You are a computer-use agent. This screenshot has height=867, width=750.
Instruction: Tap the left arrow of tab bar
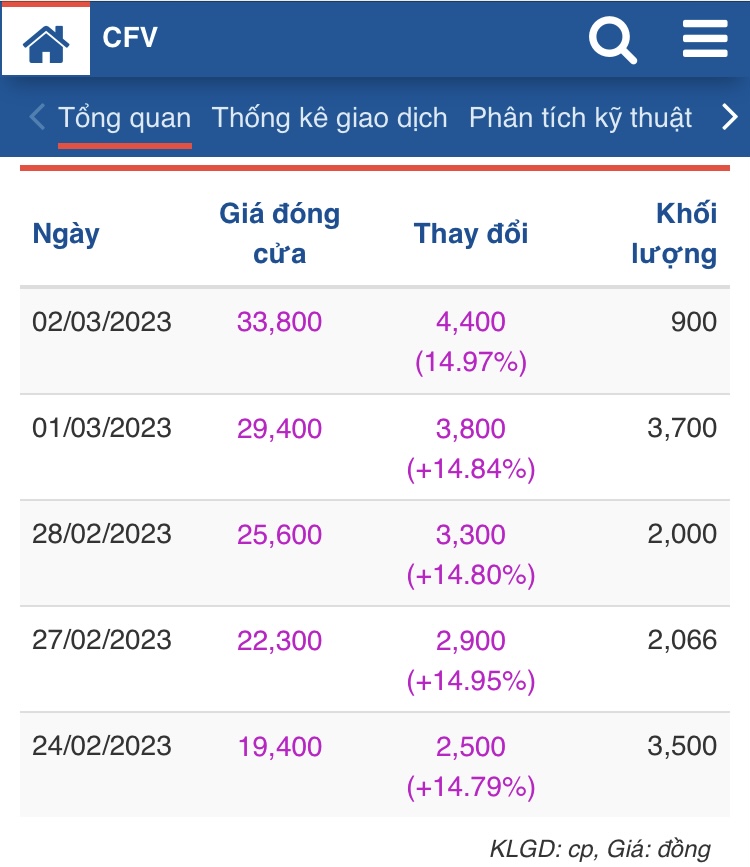click(x=37, y=118)
